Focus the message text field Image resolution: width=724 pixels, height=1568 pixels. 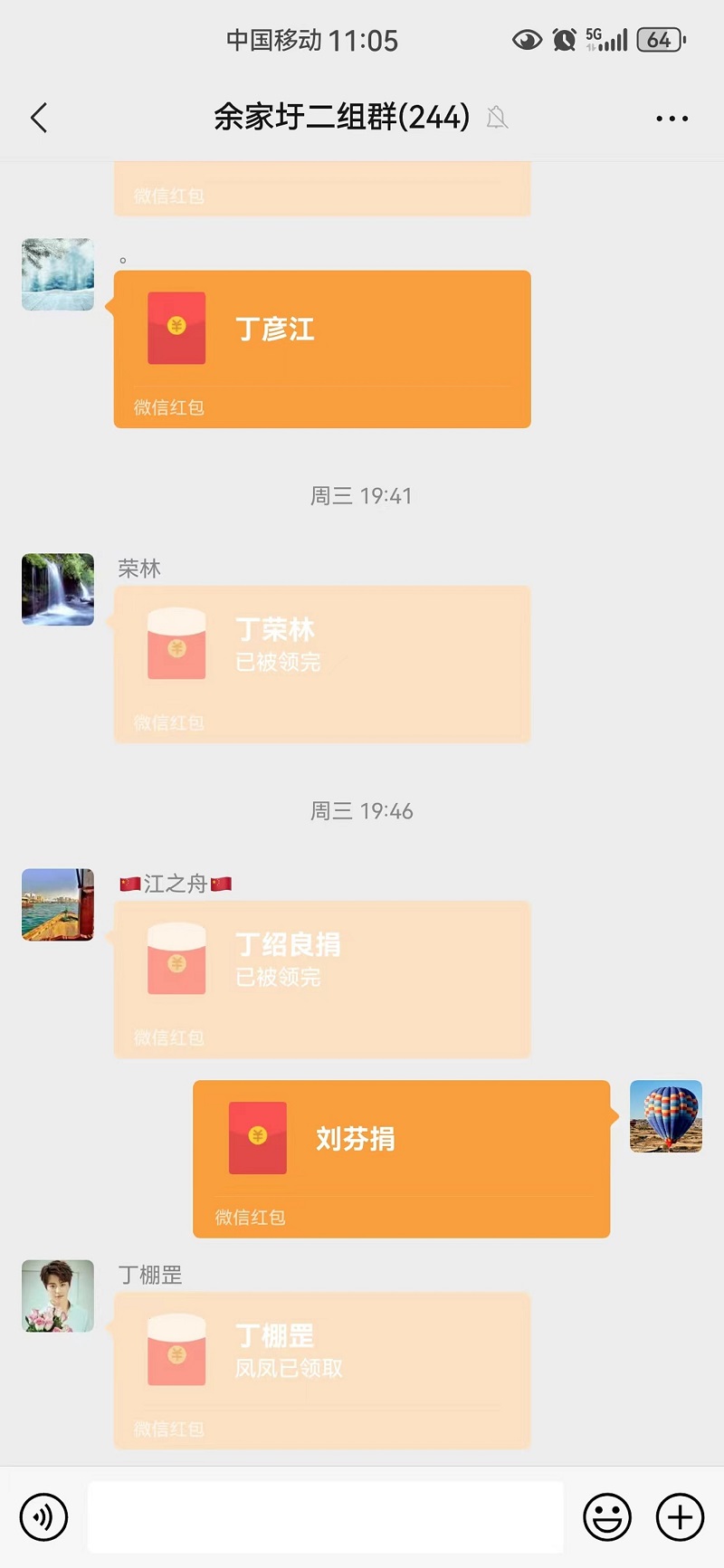326,1516
